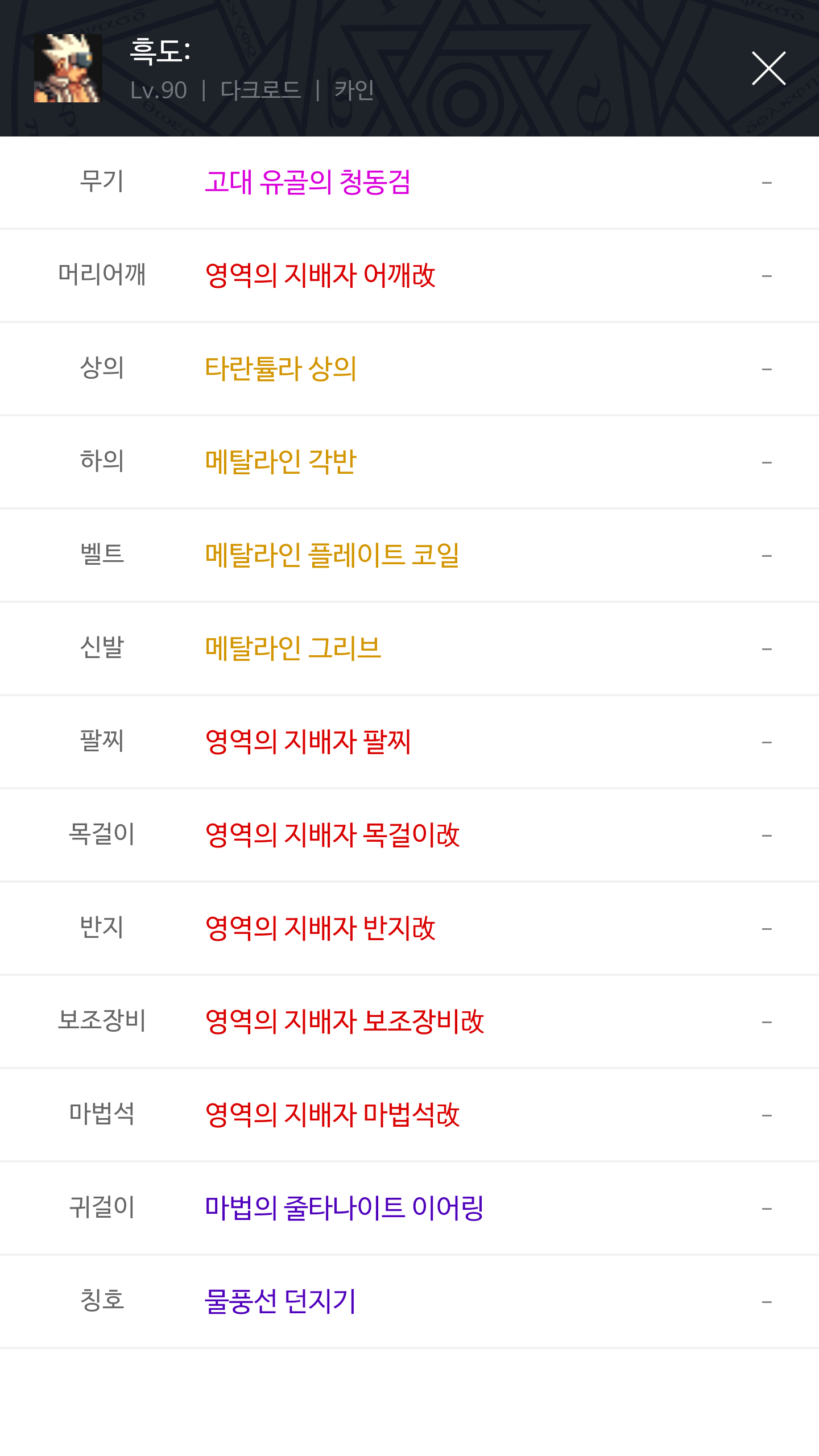819x1456 pixels.
Task: Close the character equipment panel
Action: pos(768,68)
